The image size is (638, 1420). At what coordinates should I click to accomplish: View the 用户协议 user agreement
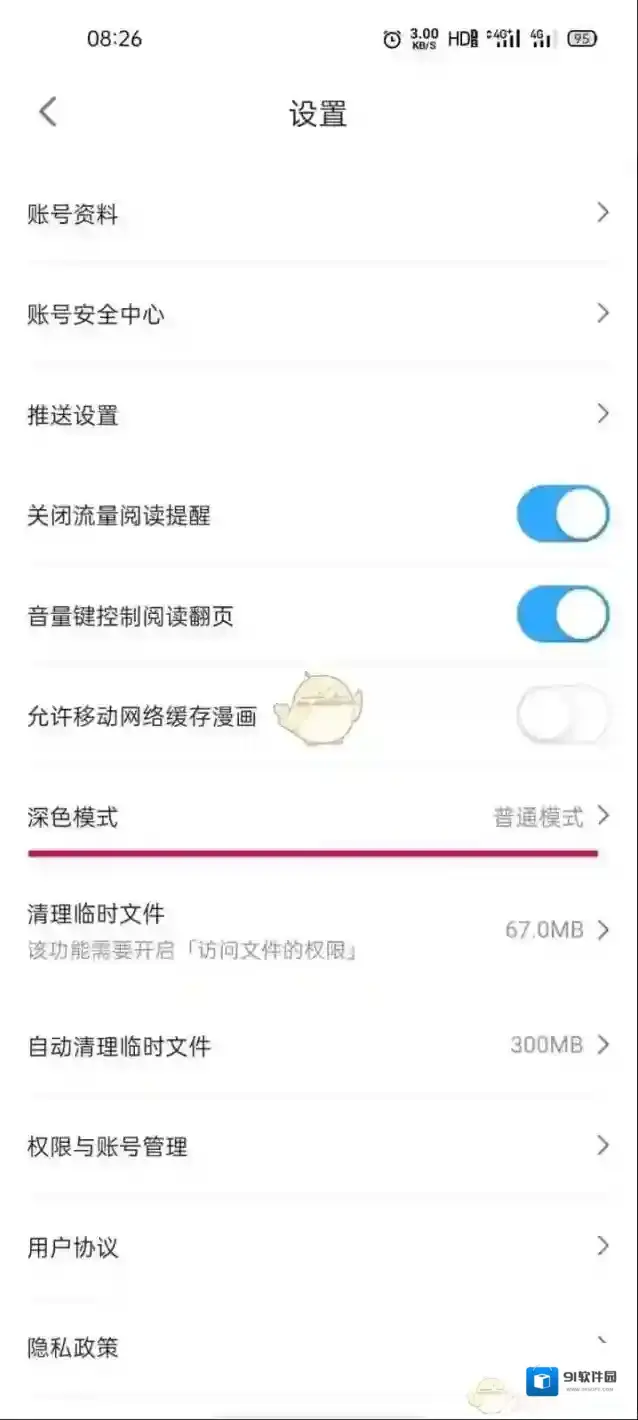pos(318,1247)
